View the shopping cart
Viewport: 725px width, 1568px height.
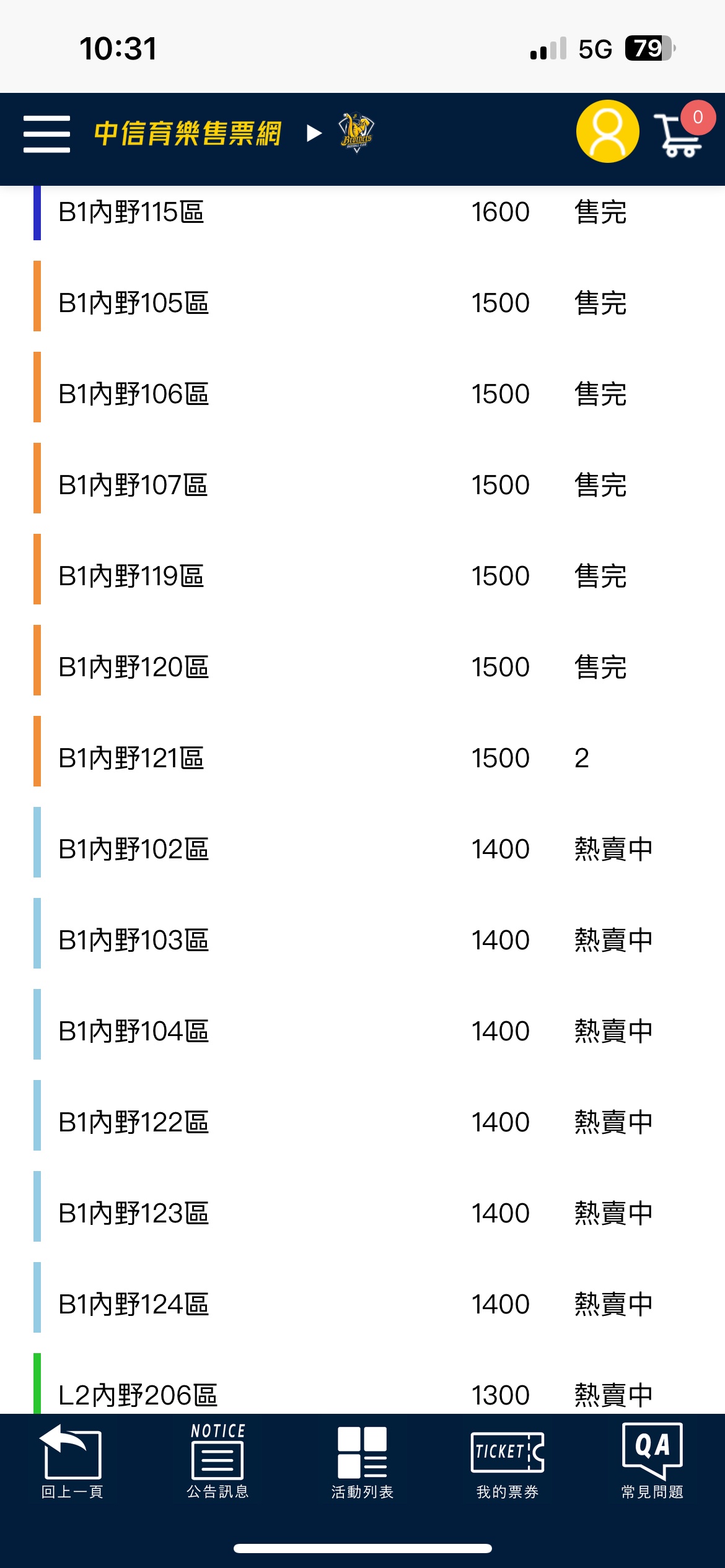[x=682, y=131]
